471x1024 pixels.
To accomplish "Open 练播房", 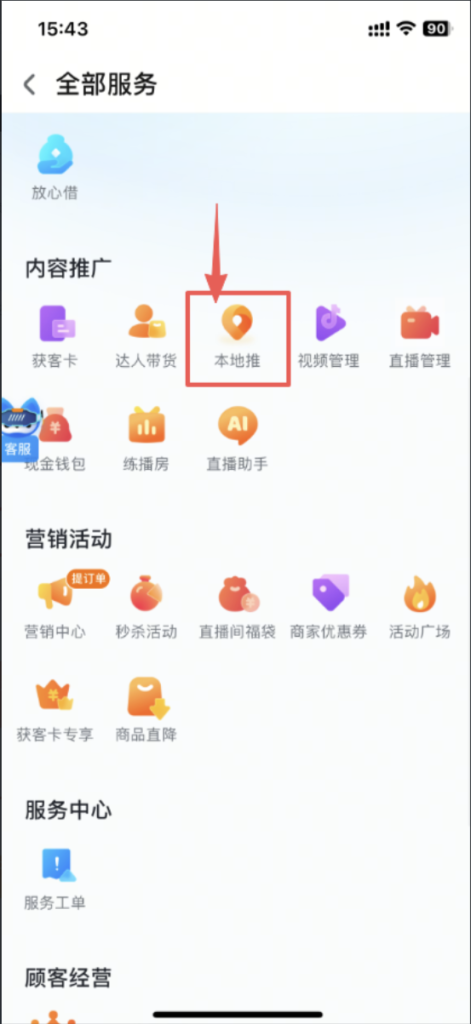I will point(146,439).
